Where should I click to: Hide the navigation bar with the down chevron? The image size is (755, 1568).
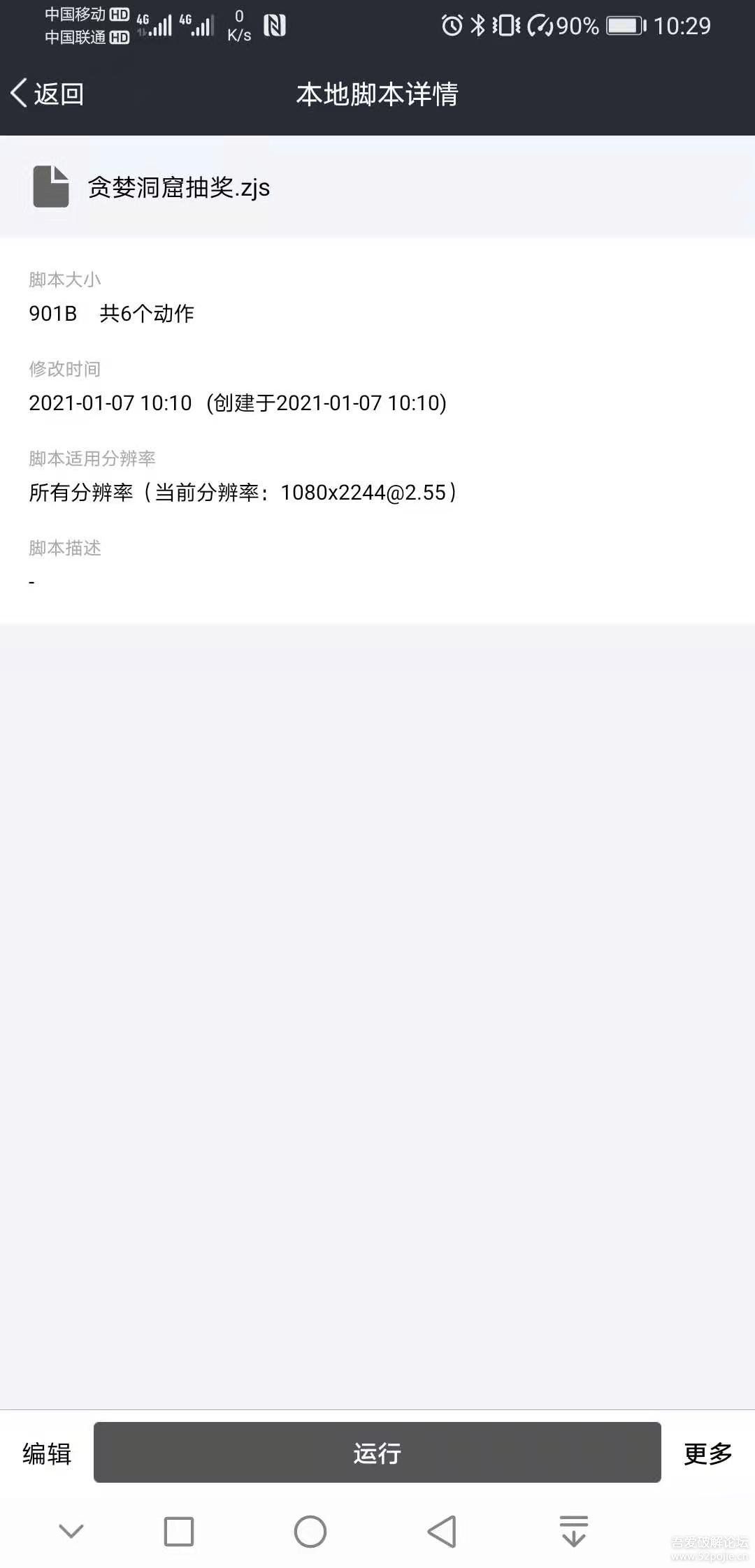[x=71, y=1532]
